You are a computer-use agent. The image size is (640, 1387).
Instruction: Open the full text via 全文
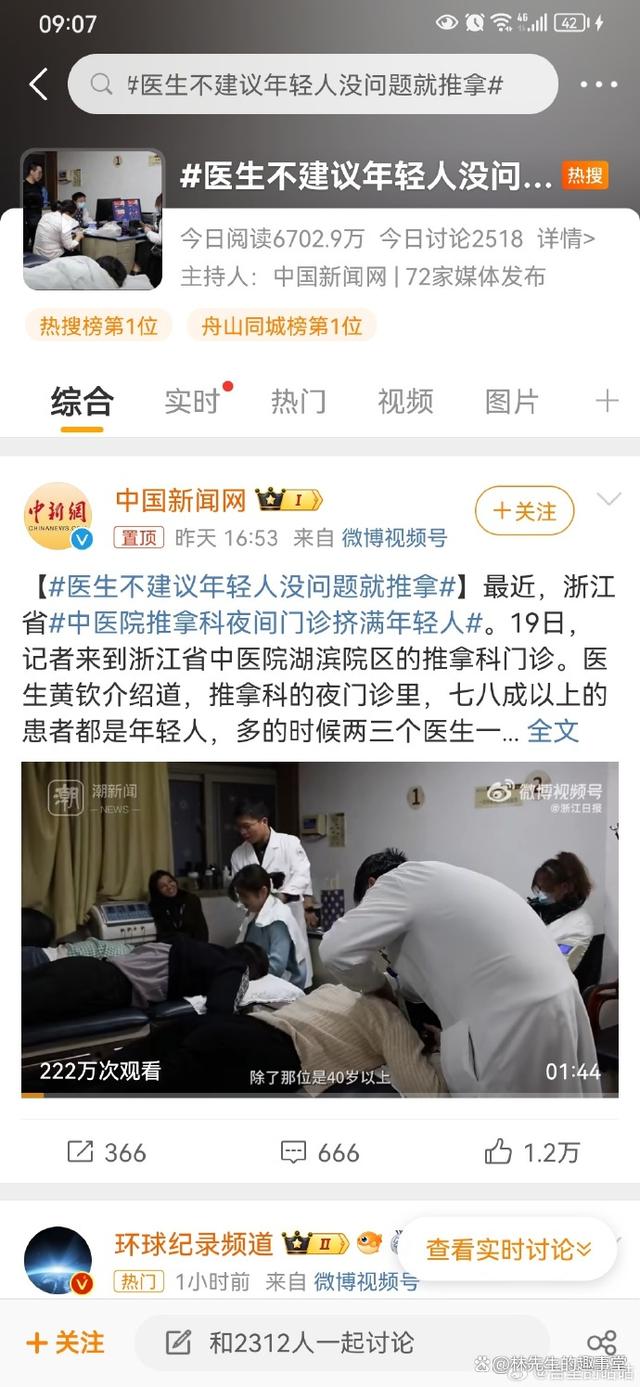pyautogui.click(x=553, y=730)
